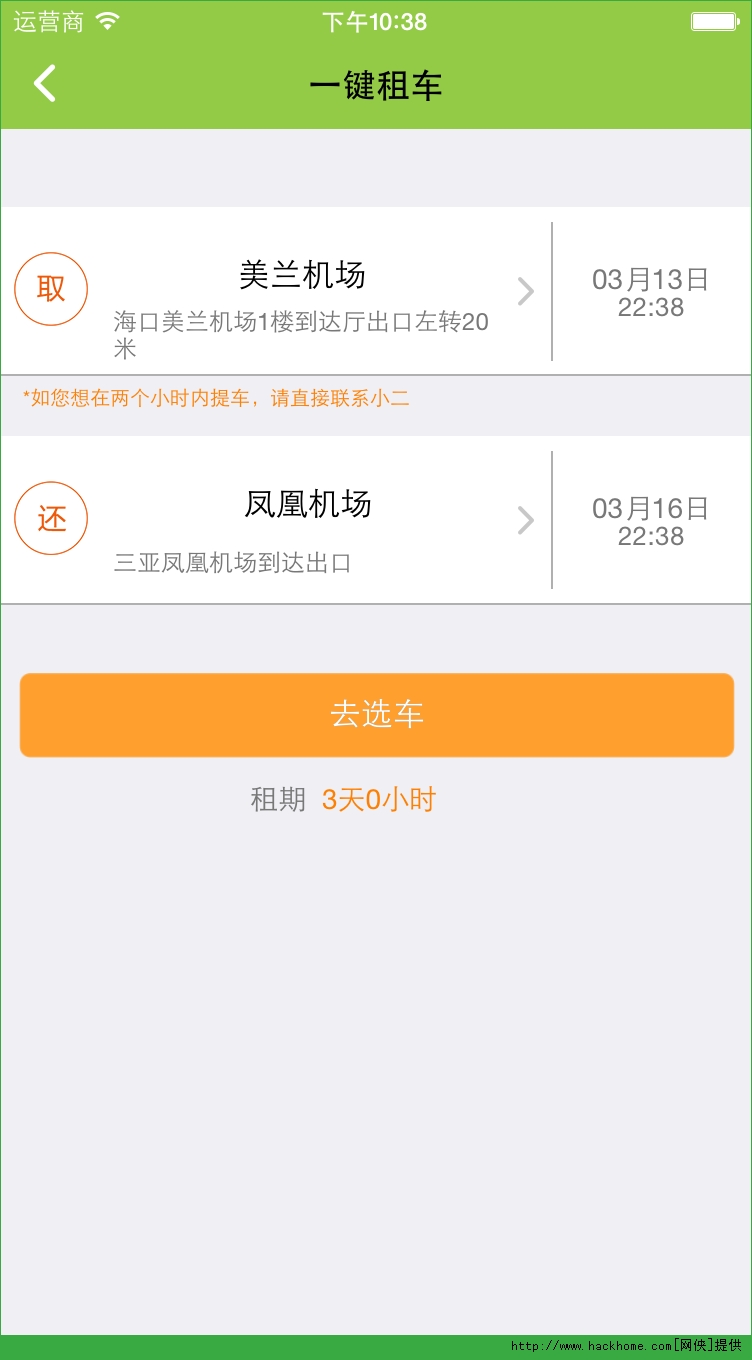Change pickup location 美兰机场
Screen dimensions: 752x1360
click(302, 291)
